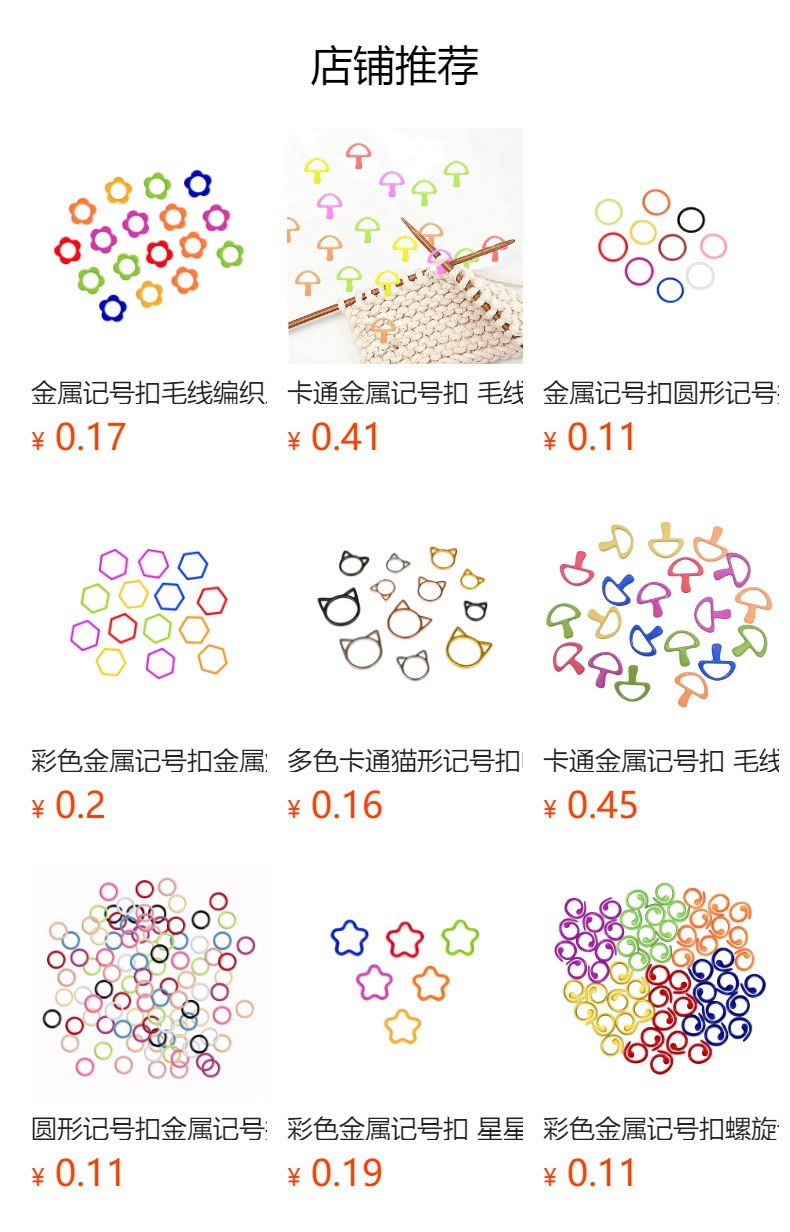Screen dimensions: 790x1232
Task: Open the 圆形记号扣金属记号 product card
Action: tap(149, 982)
